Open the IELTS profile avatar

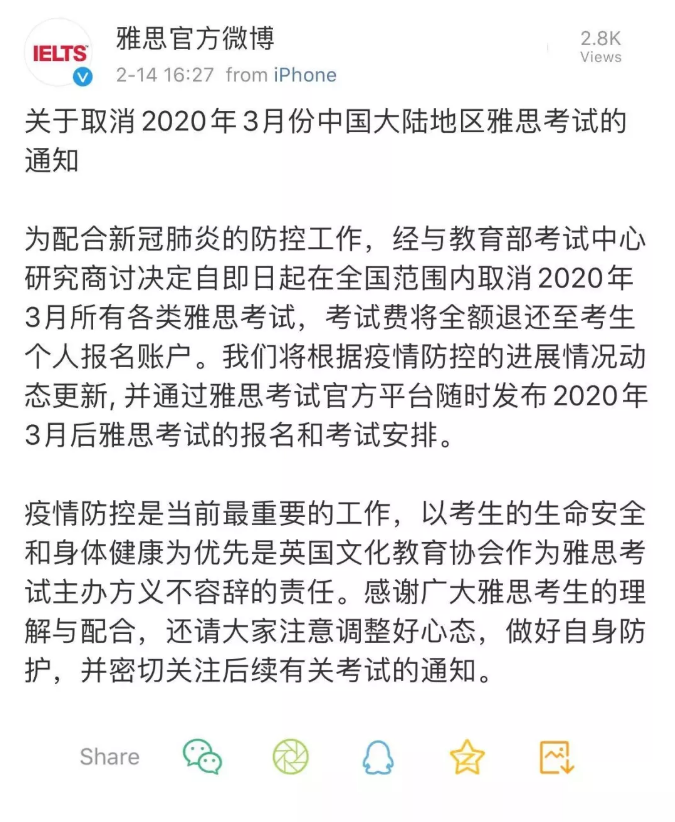pyautogui.click(x=58, y=53)
